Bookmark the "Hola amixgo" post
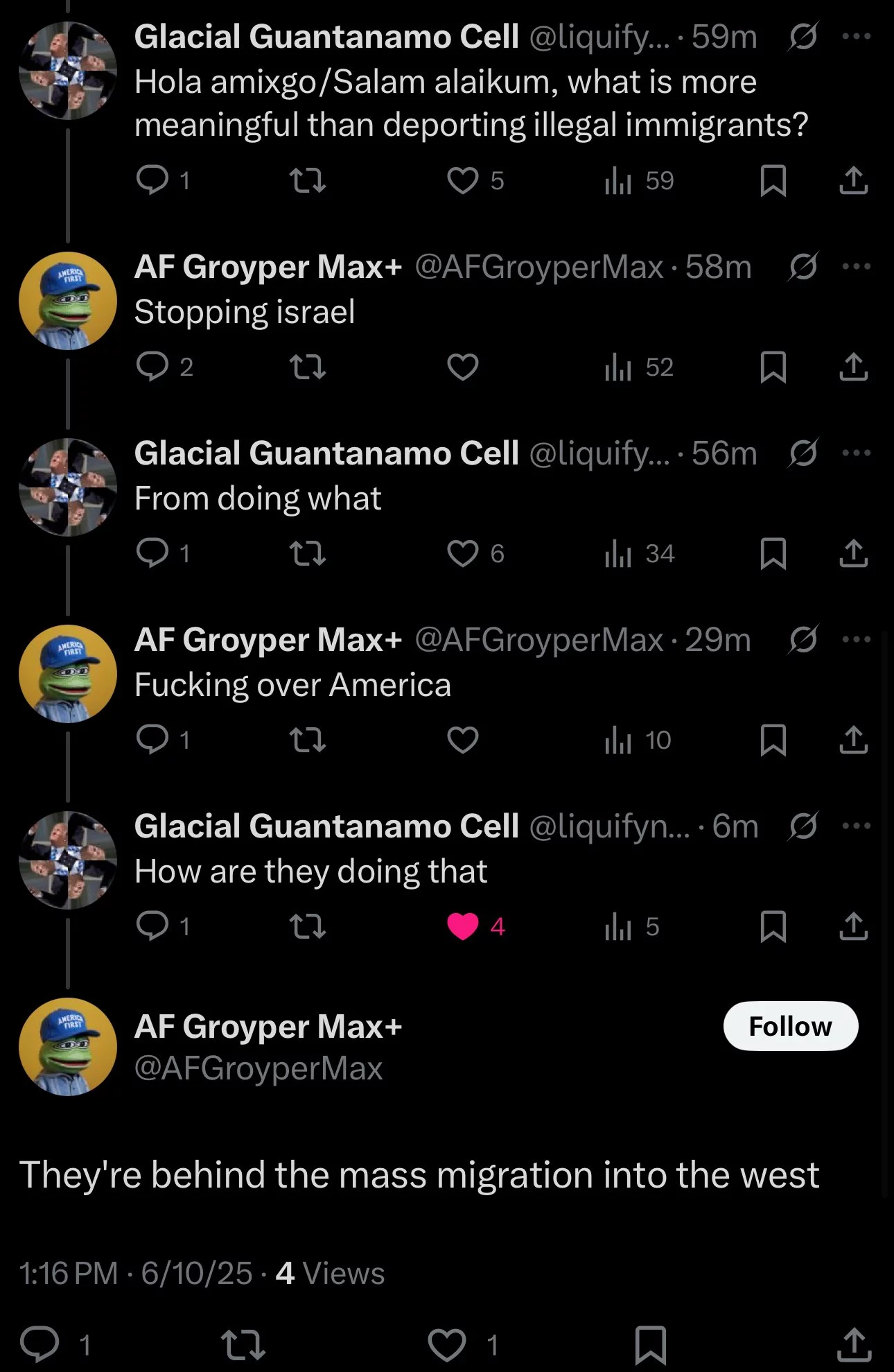The width and height of the screenshot is (894, 1372). [x=773, y=181]
